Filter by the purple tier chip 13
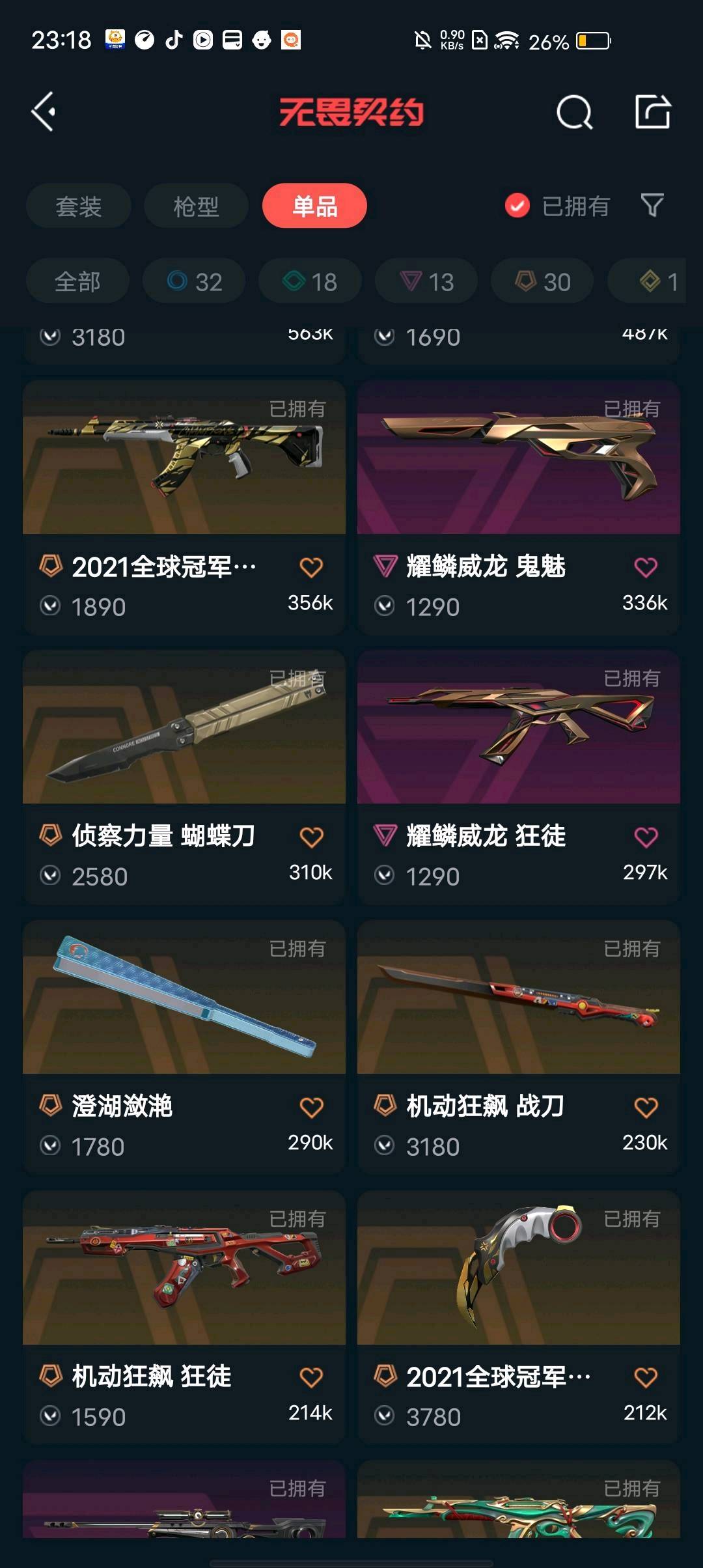This screenshot has height=1568, width=703. click(426, 281)
